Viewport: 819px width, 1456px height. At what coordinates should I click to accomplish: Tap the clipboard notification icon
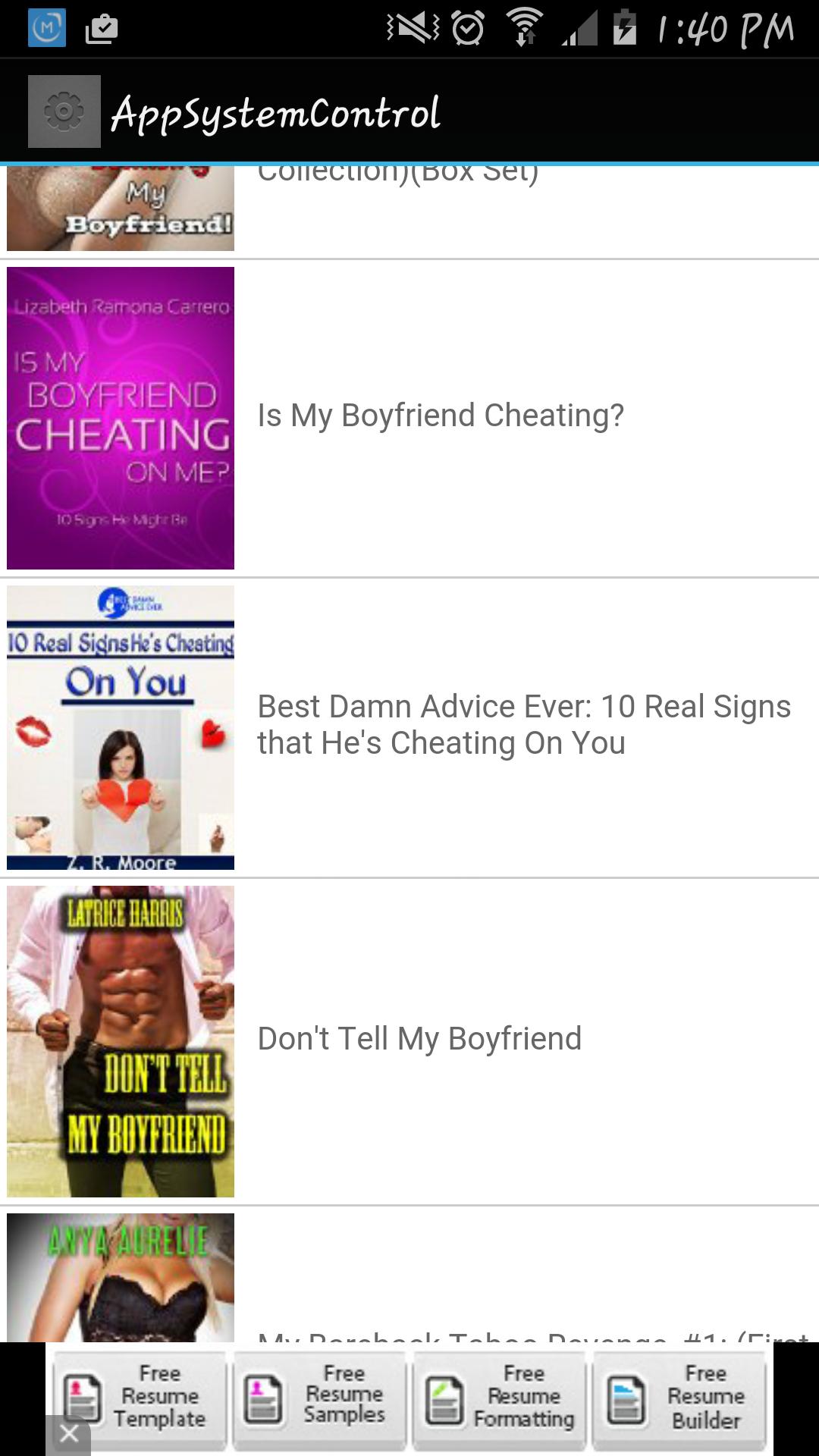pyautogui.click(x=102, y=30)
